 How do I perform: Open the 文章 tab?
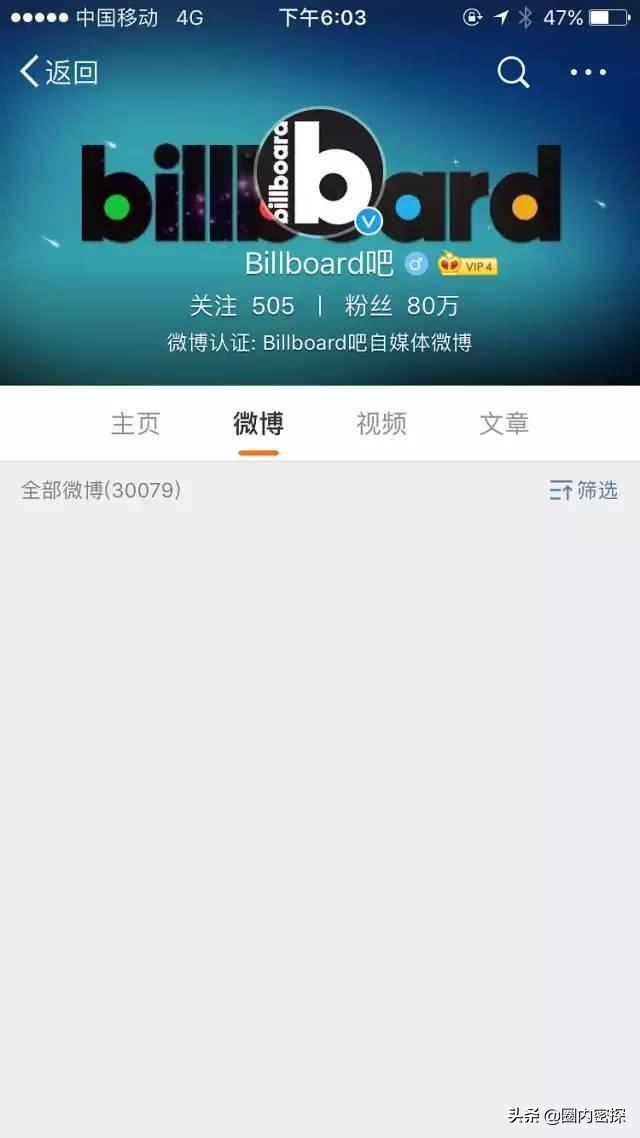(x=504, y=424)
